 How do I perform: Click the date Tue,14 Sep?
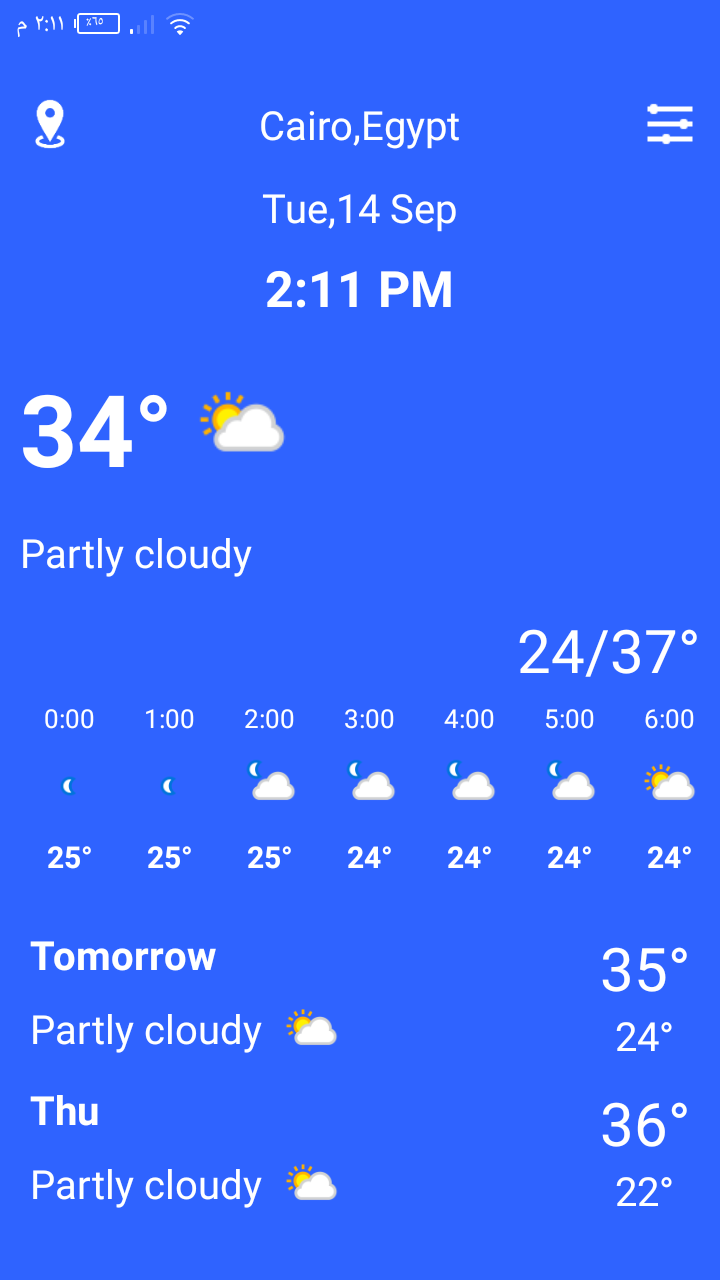(358, 209)
